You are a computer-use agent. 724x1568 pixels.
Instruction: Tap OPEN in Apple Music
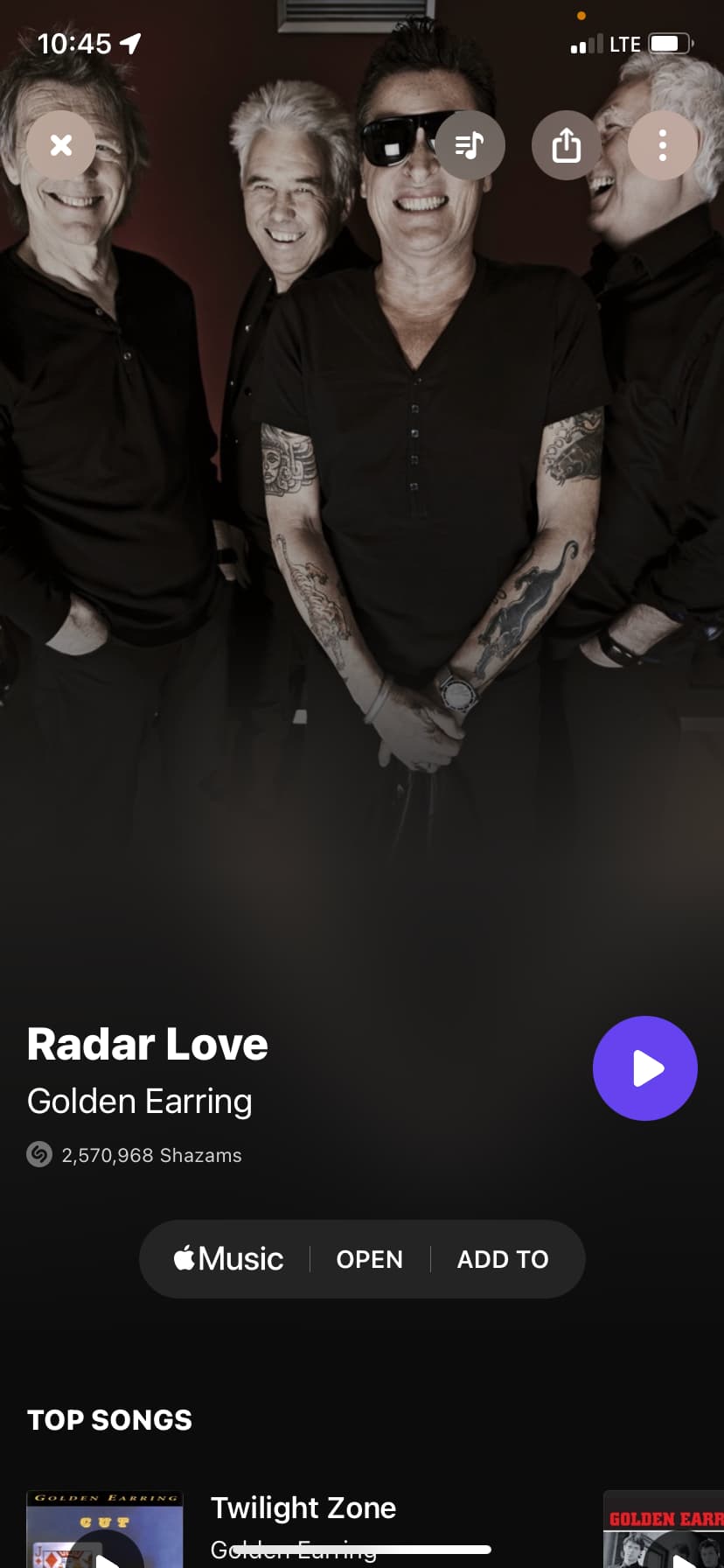click(369, 1259)
